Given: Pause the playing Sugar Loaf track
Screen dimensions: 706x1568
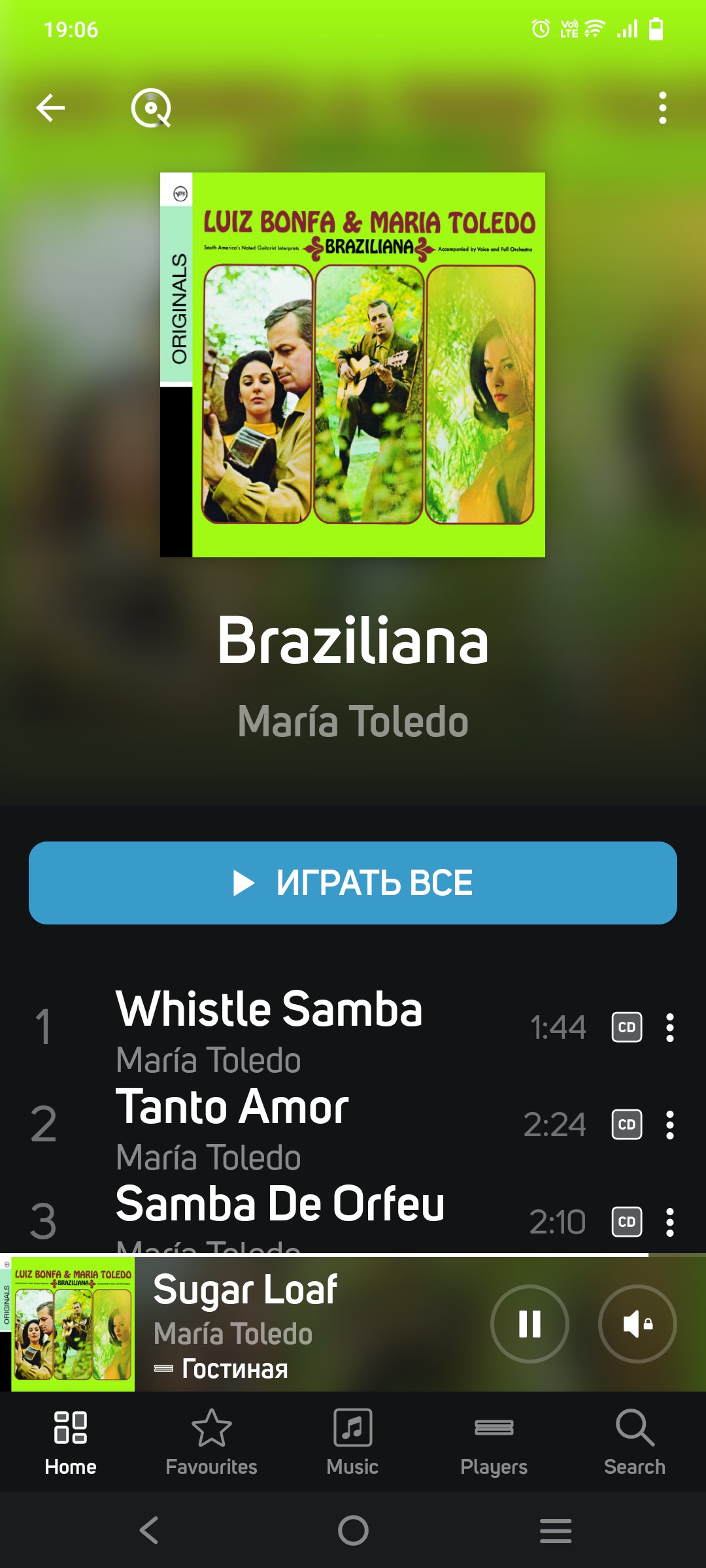Looking at the screenshot, I should [529, 1324].
